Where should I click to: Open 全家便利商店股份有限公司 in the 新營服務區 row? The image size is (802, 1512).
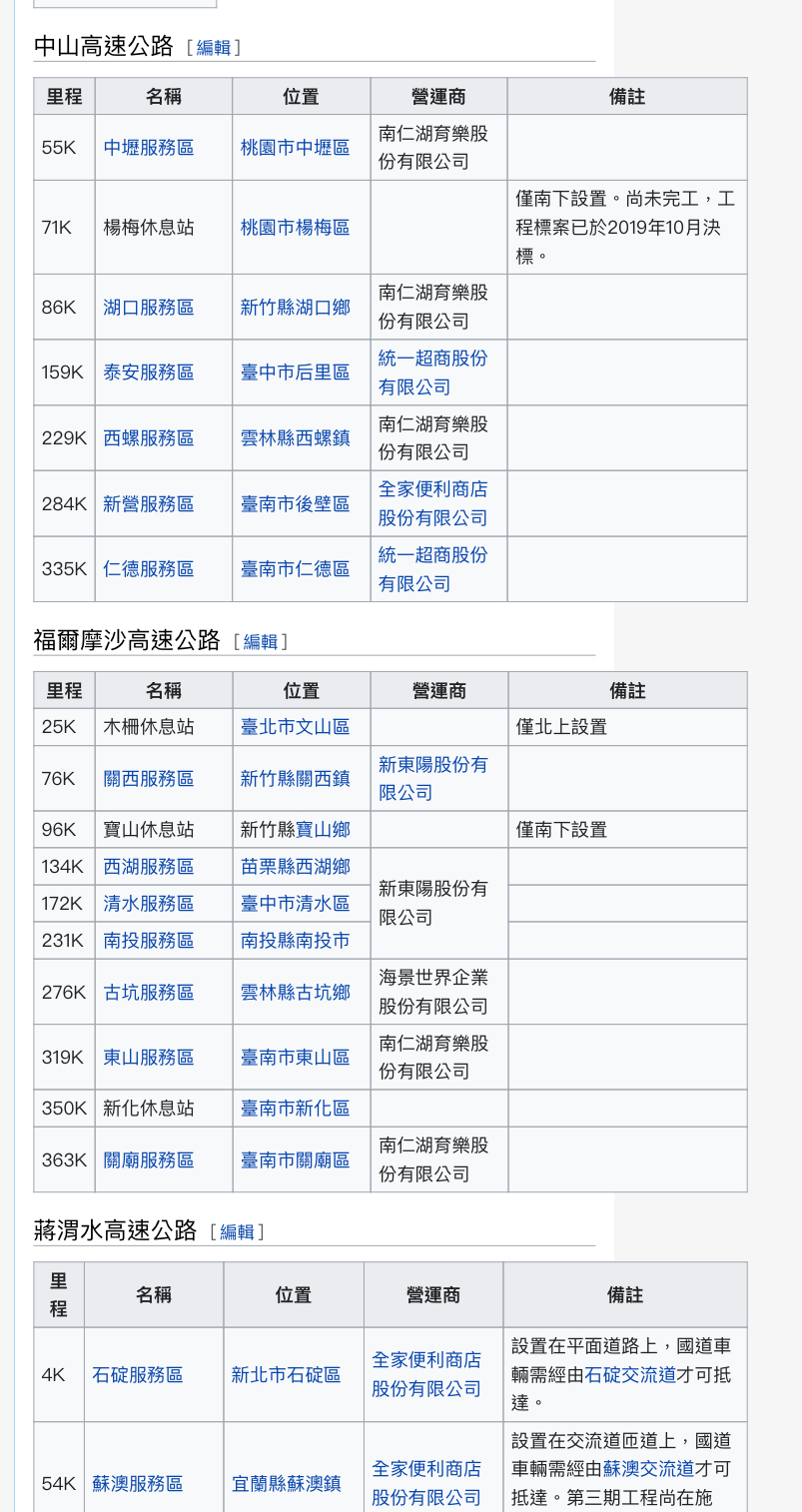[432, 503]
